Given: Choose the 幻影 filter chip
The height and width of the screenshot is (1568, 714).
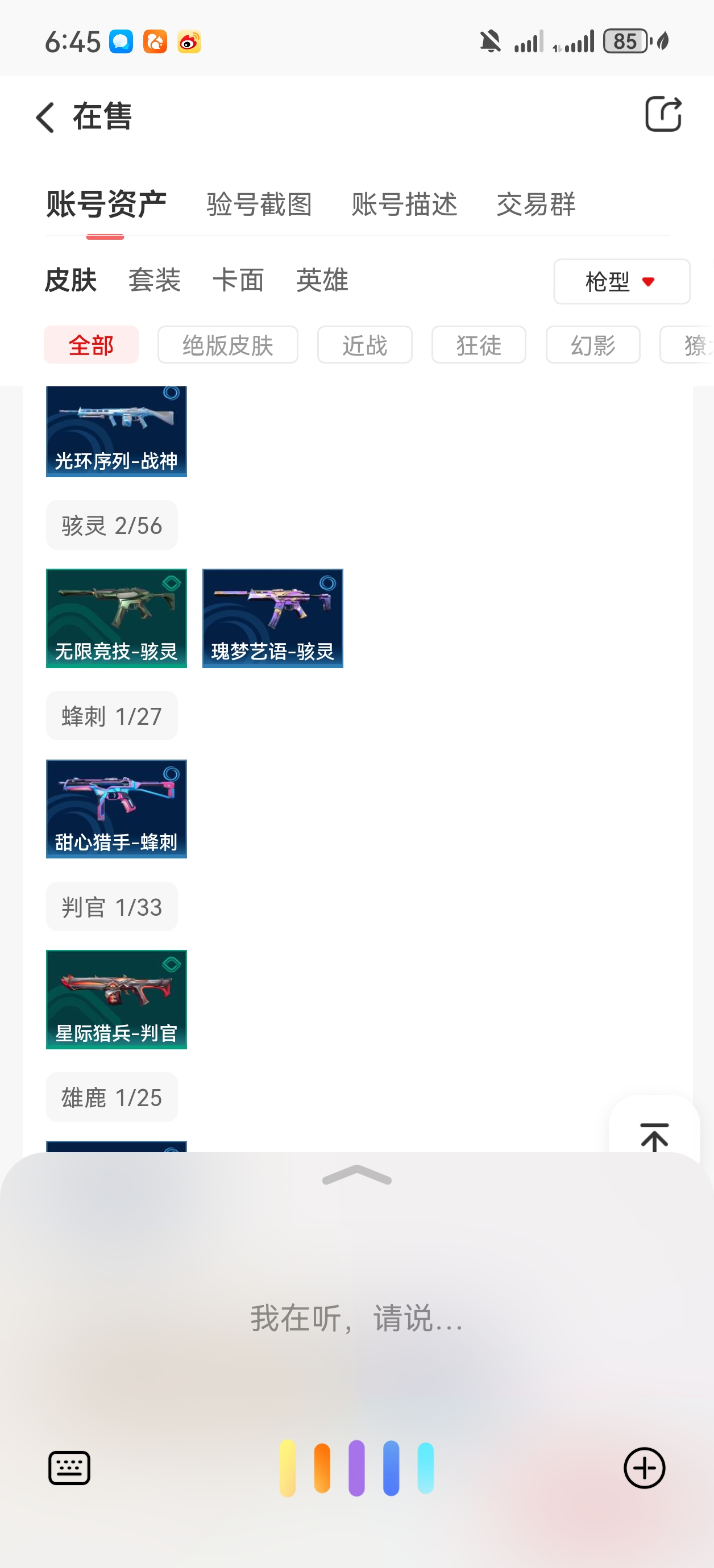Looking at the screenshot, I should click(x=593, y=345).
